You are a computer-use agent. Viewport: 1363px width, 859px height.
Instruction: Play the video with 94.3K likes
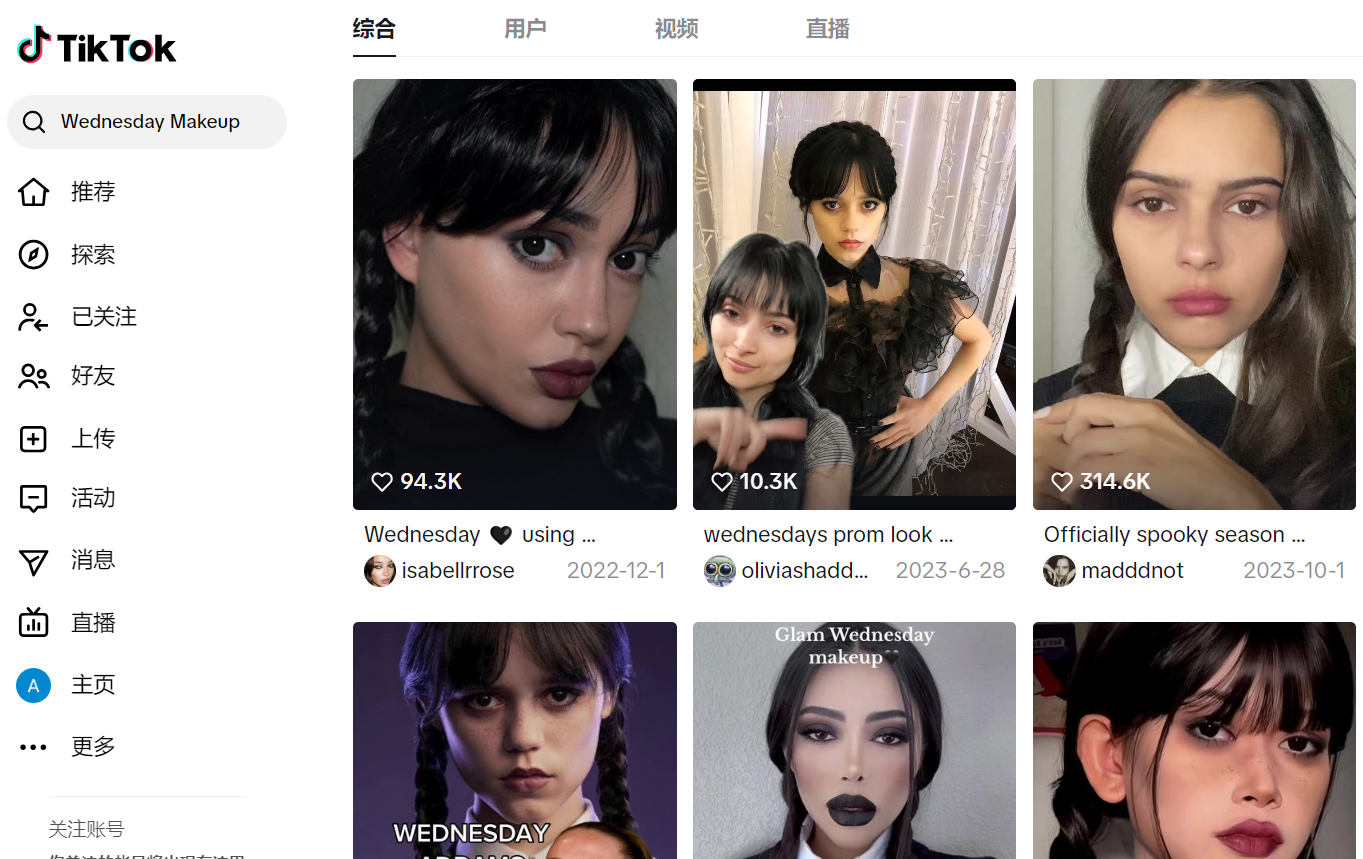pos(514,294)
